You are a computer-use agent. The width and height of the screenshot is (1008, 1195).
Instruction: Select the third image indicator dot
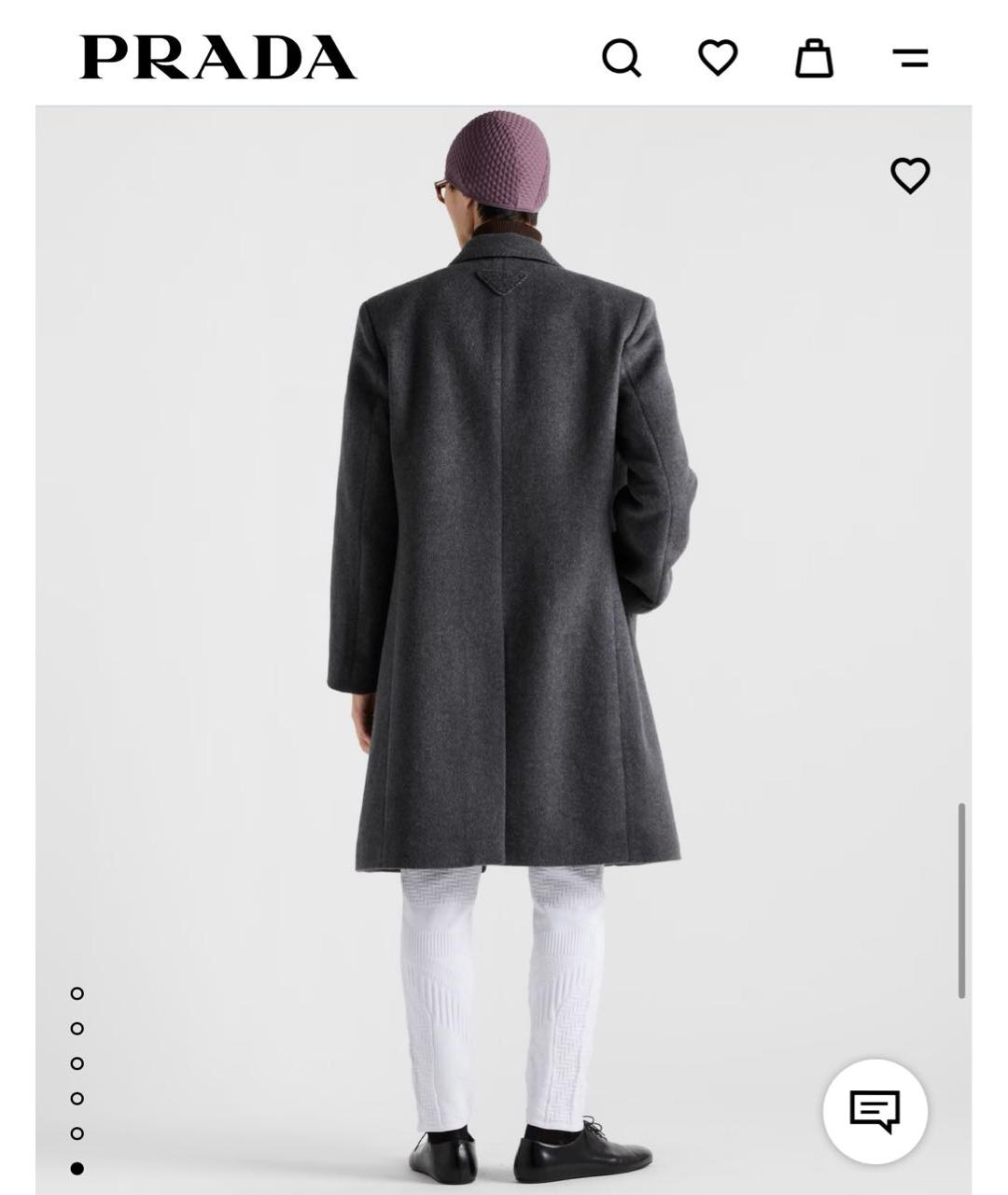click(77, 1063)
